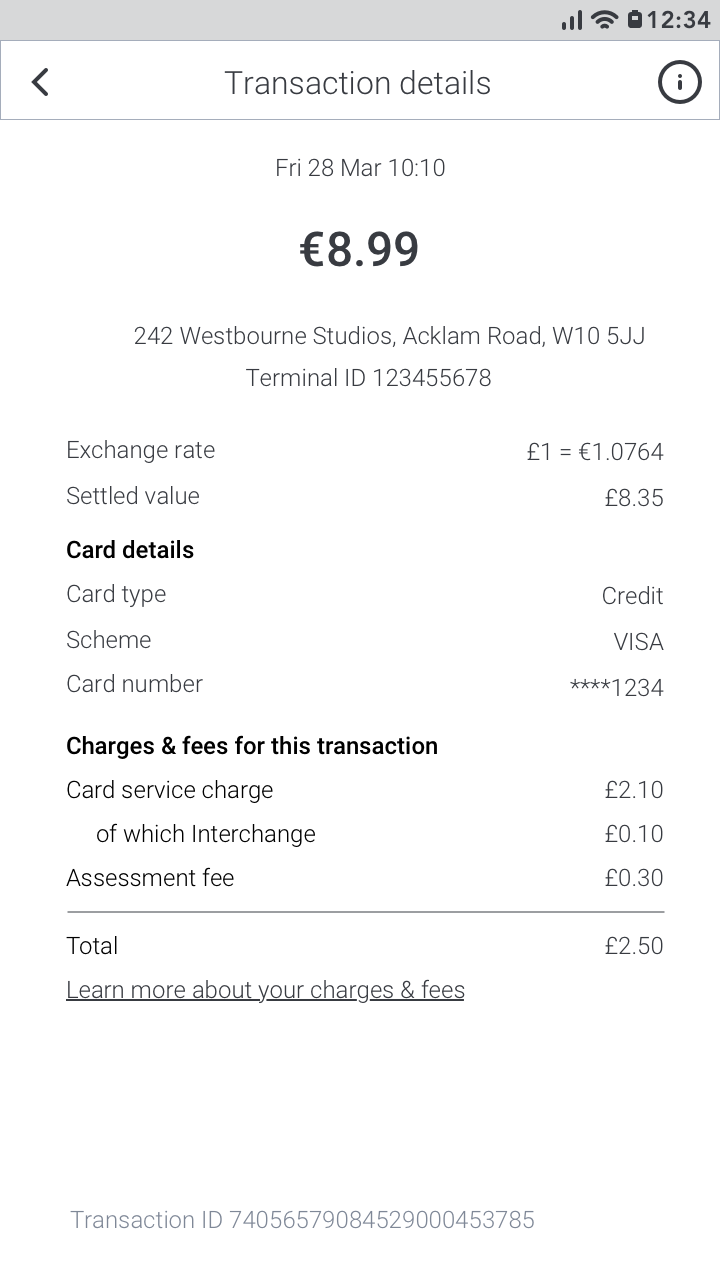Image resolution: width=720 pixels, height=1280 pixels.
Task: Open Learn more about your charges & fees
Action: (265, 990)
